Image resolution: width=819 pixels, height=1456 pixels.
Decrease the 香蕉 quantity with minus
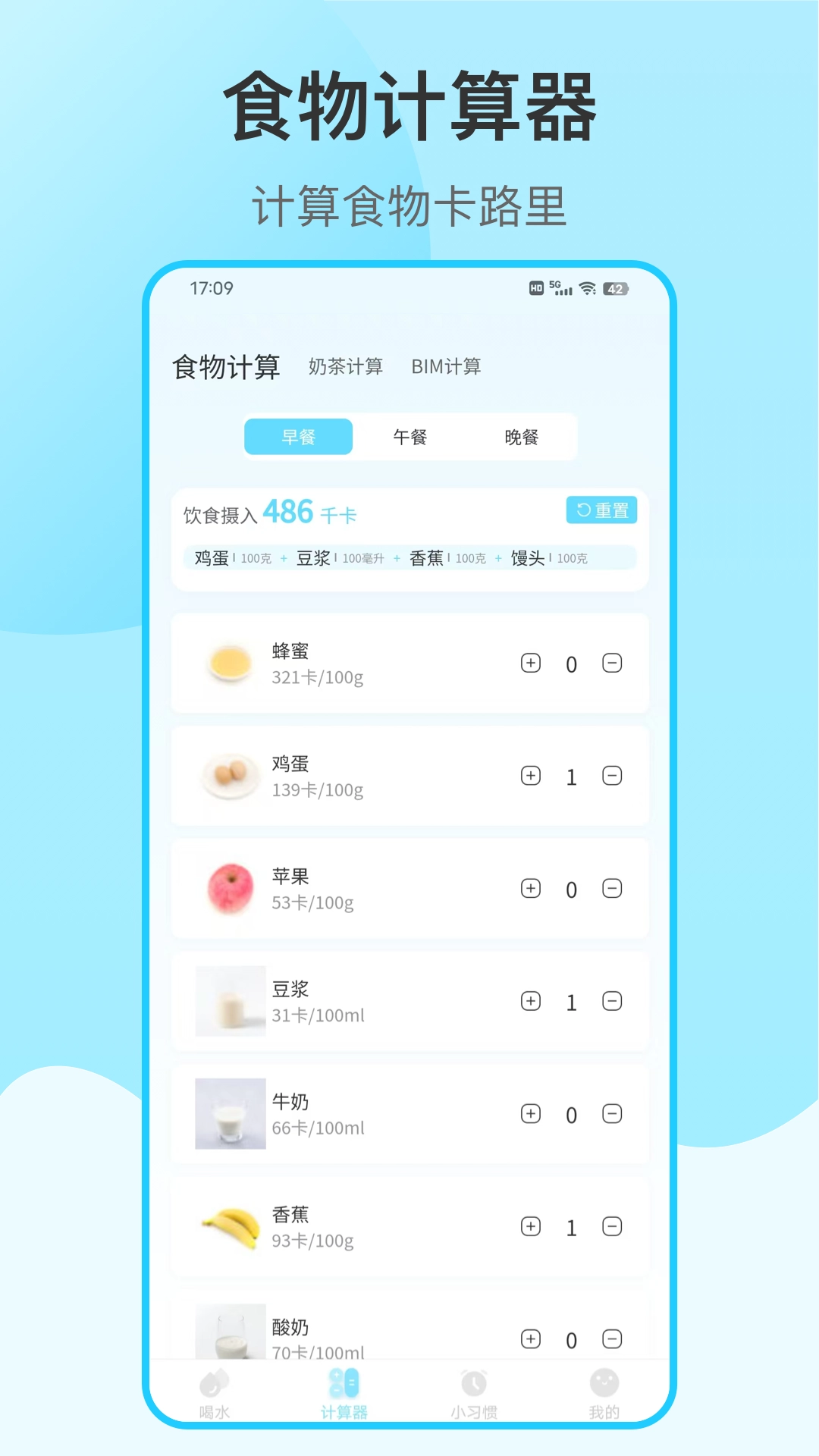pos(613,1227)
